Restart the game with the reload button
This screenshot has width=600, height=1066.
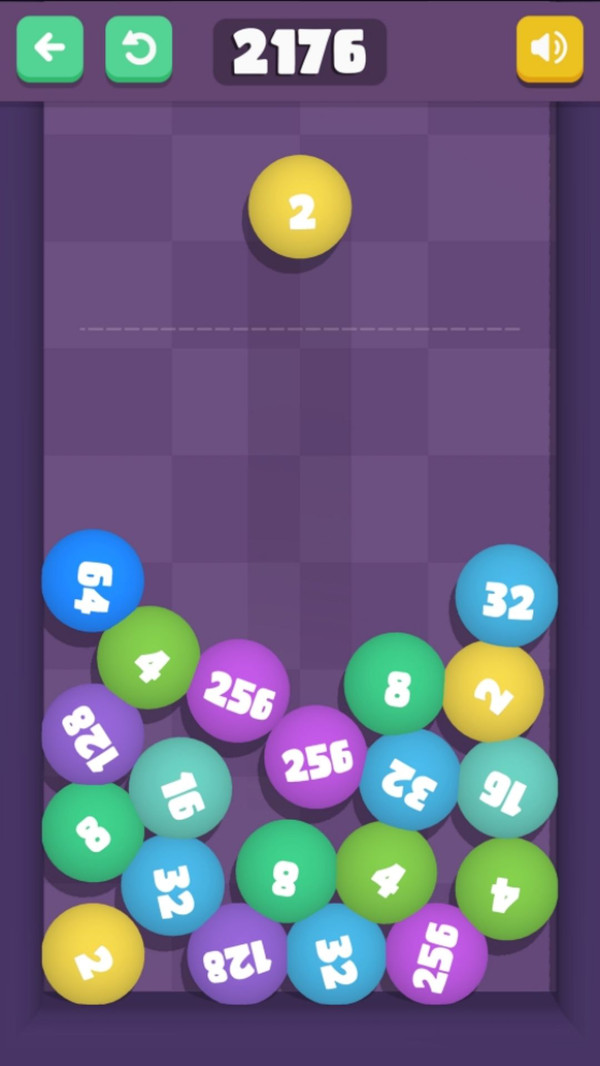click(139, 48)
